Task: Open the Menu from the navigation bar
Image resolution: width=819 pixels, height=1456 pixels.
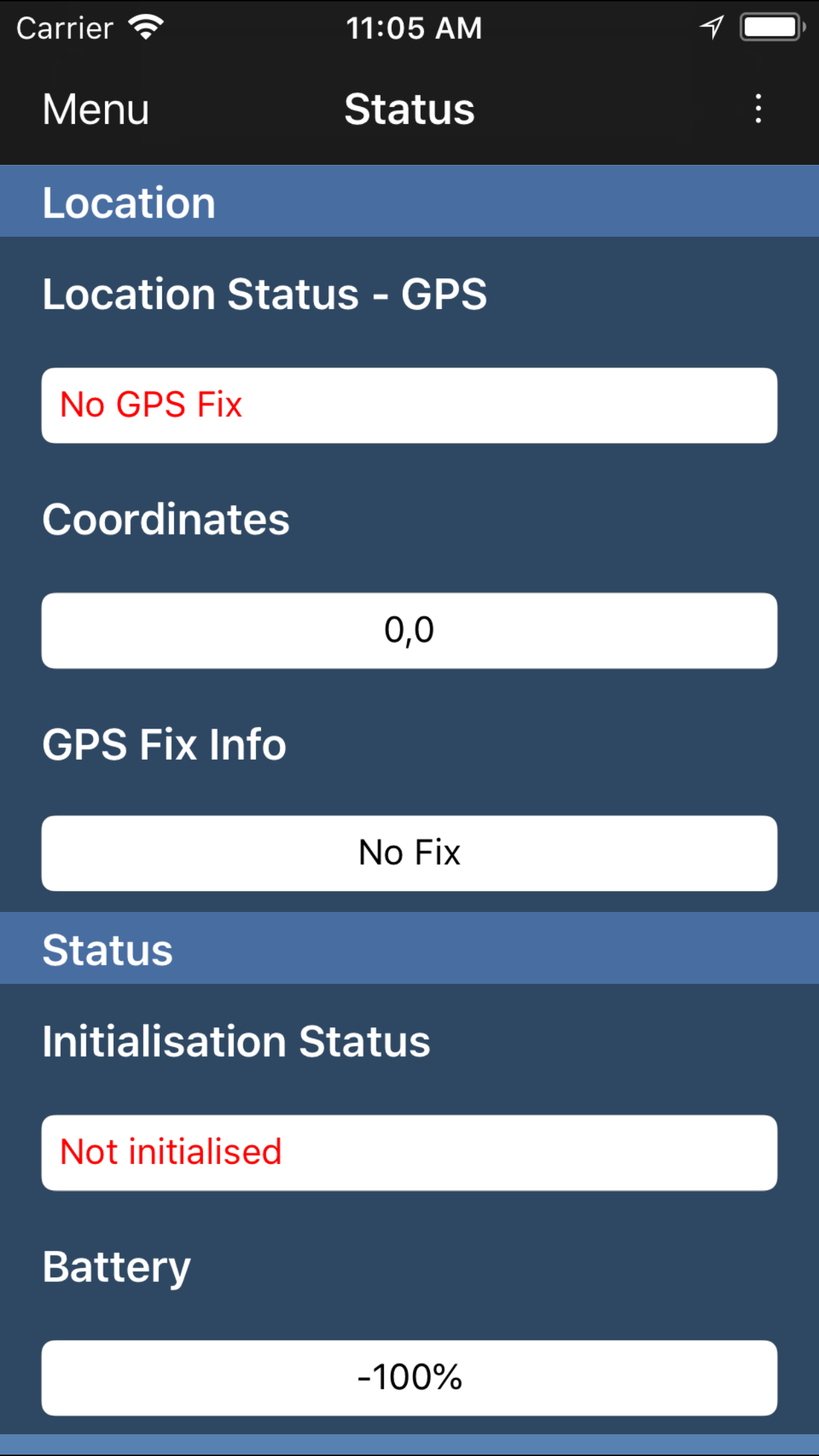Action: click(x=94, y=109)
